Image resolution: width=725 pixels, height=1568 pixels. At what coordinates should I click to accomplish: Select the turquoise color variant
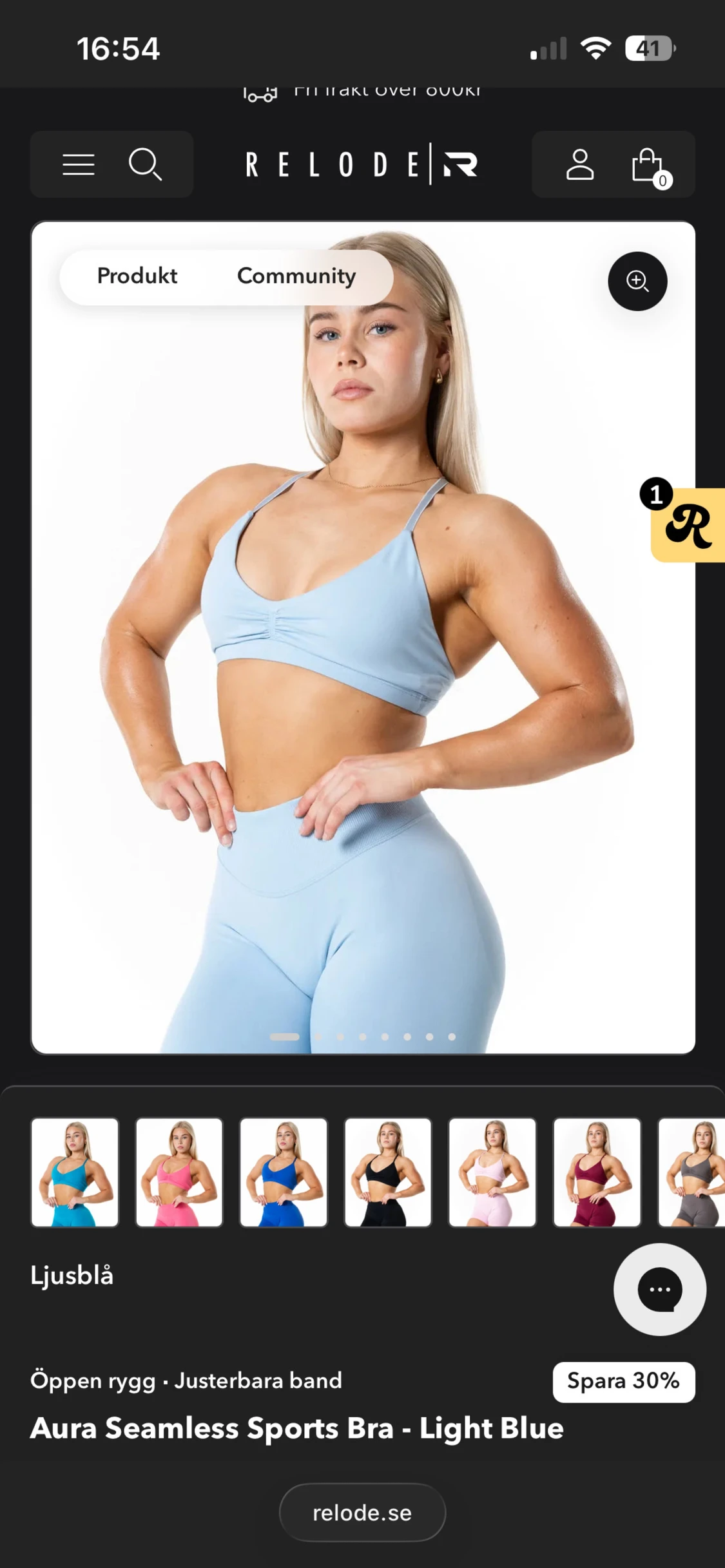point(75,1172)
